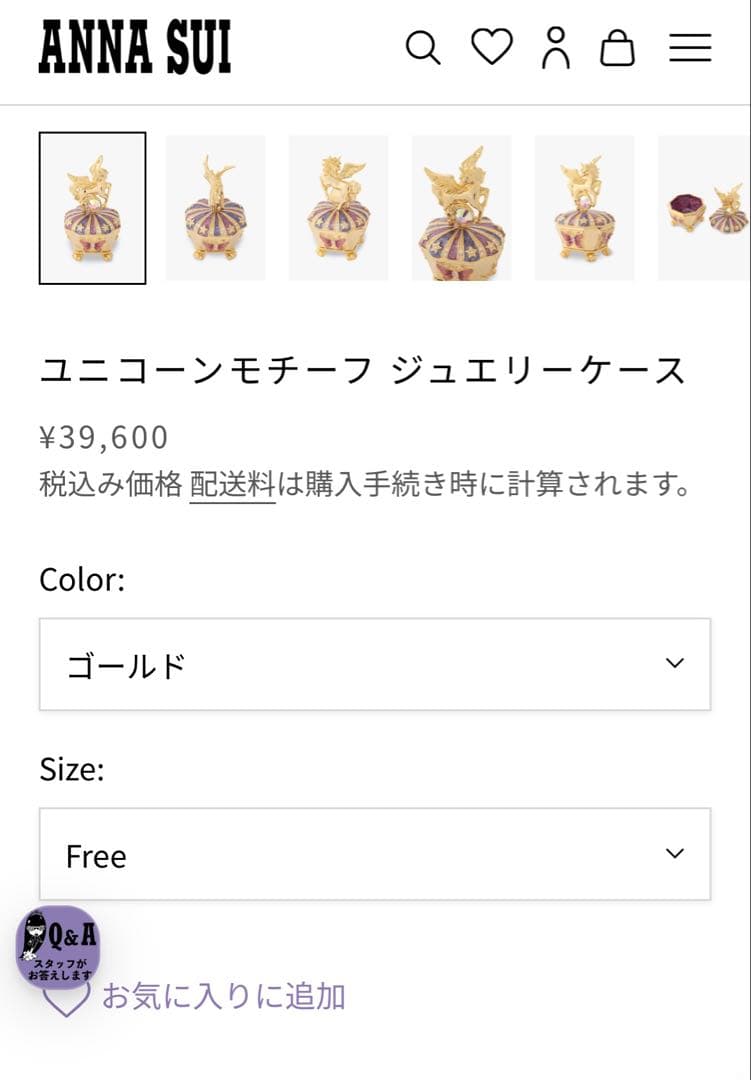Click the account profile icon
Viewport: 751px width, 1080px height.
point(558,47)
